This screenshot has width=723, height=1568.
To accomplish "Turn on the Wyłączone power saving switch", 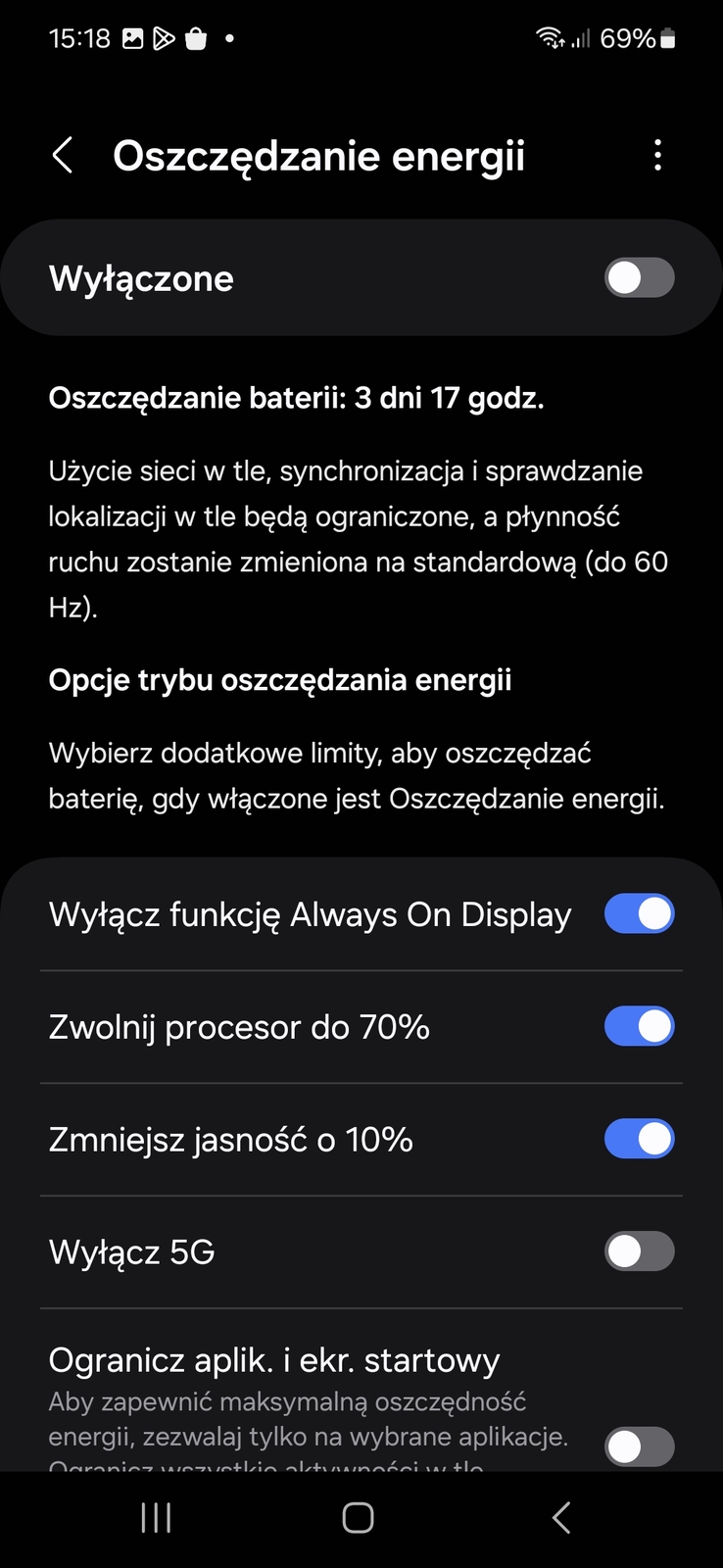I will (639, 278).
